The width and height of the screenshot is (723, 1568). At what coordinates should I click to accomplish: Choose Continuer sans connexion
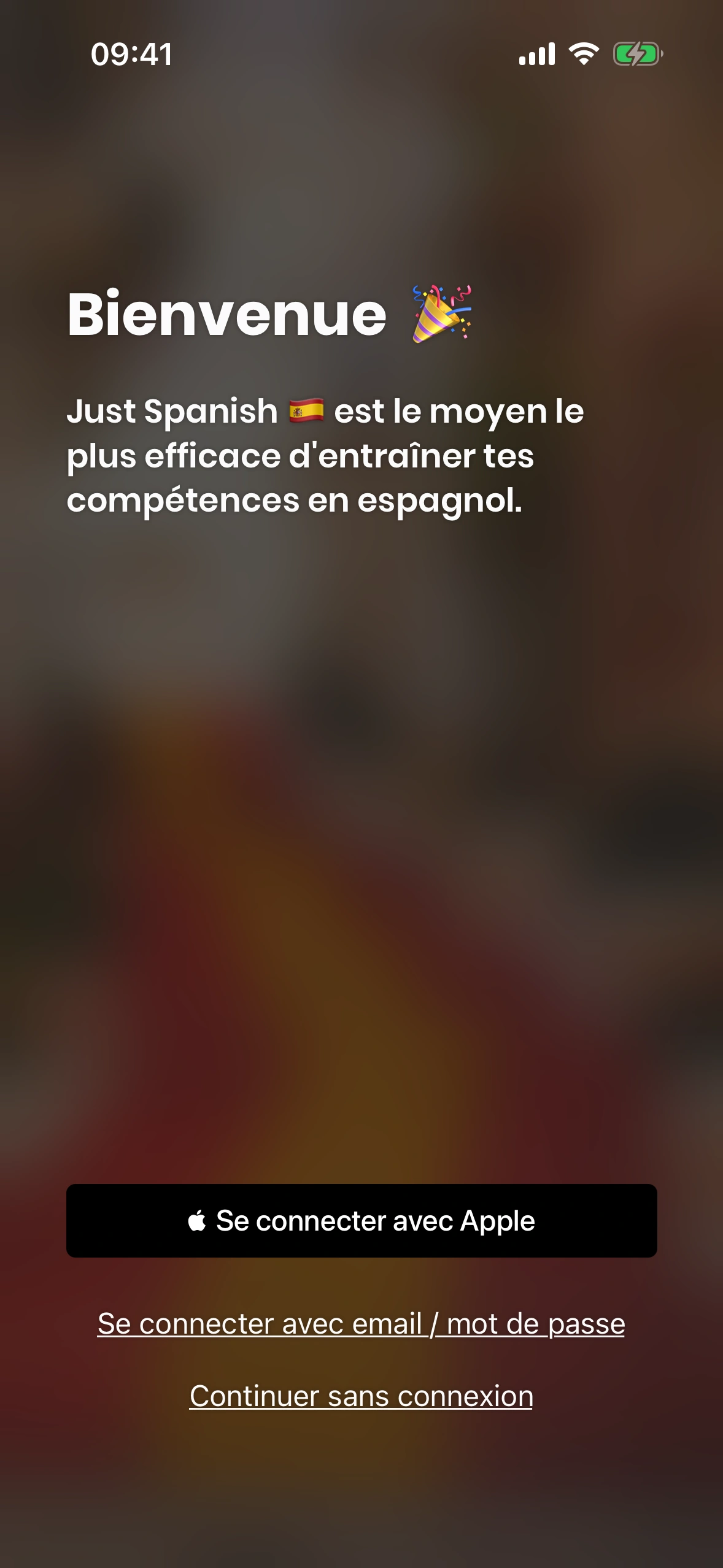(361, 1396)
